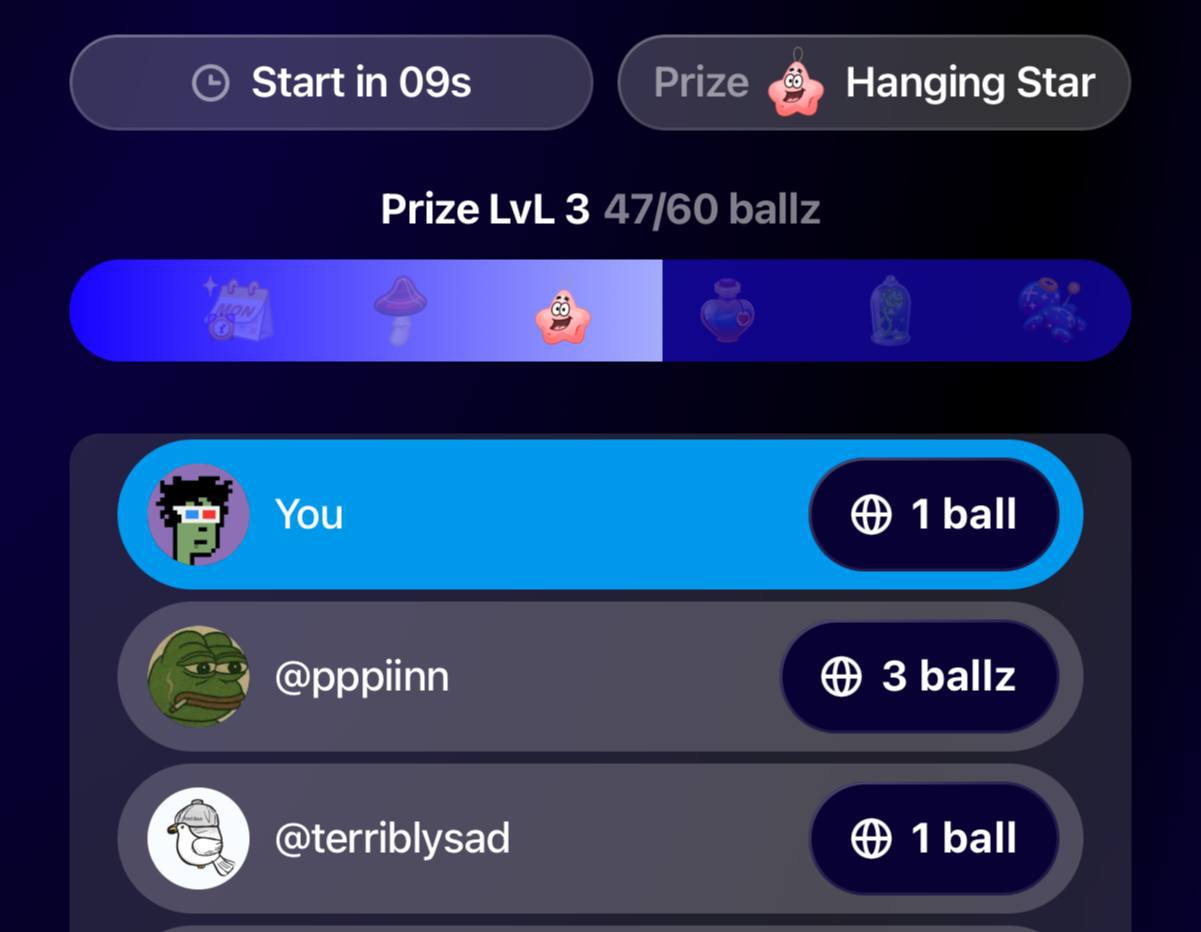Select your own player row
1201x932 pixels.
(450, 515)
